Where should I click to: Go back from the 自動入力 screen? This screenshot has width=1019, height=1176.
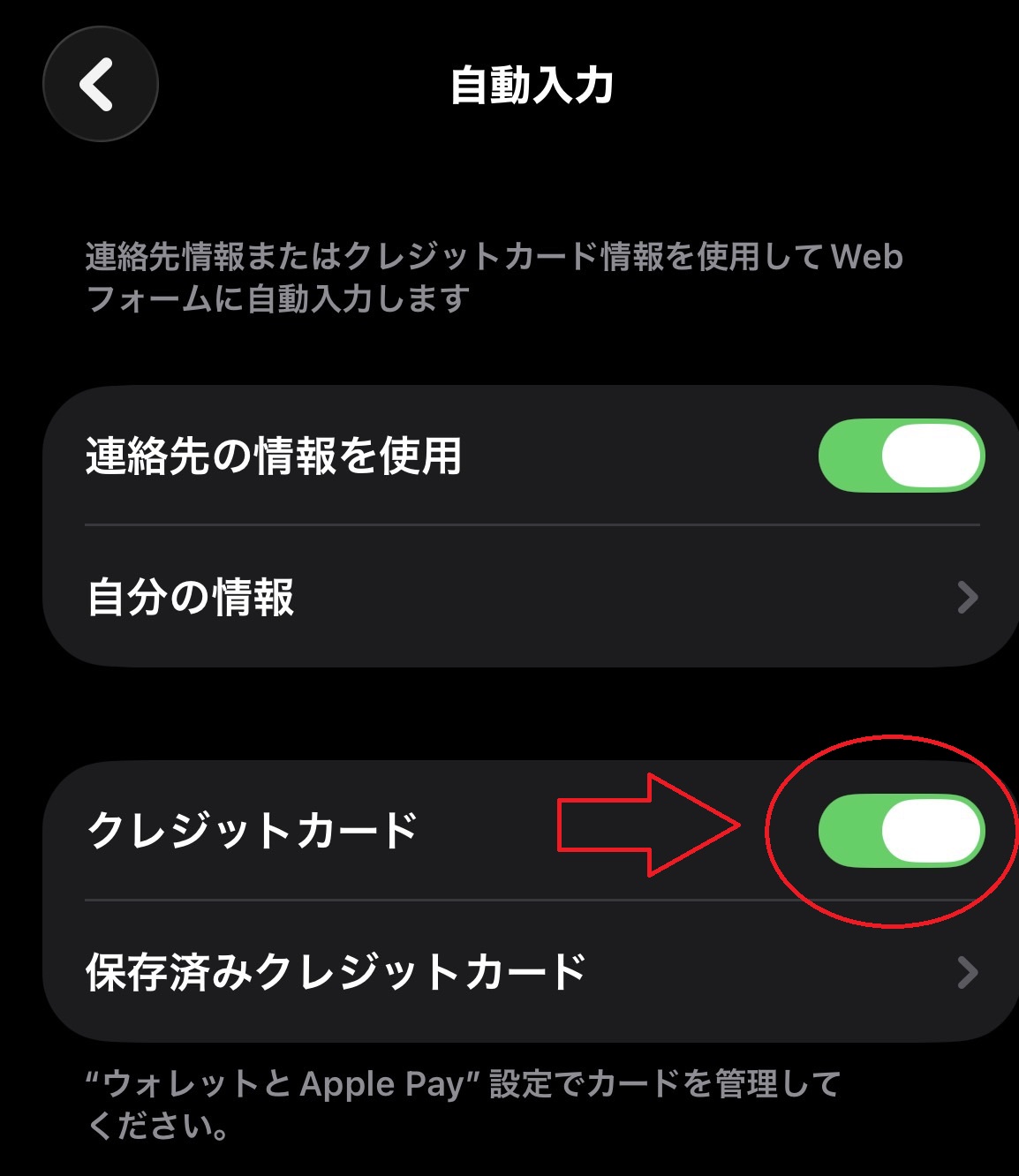(x=100, y=85)
